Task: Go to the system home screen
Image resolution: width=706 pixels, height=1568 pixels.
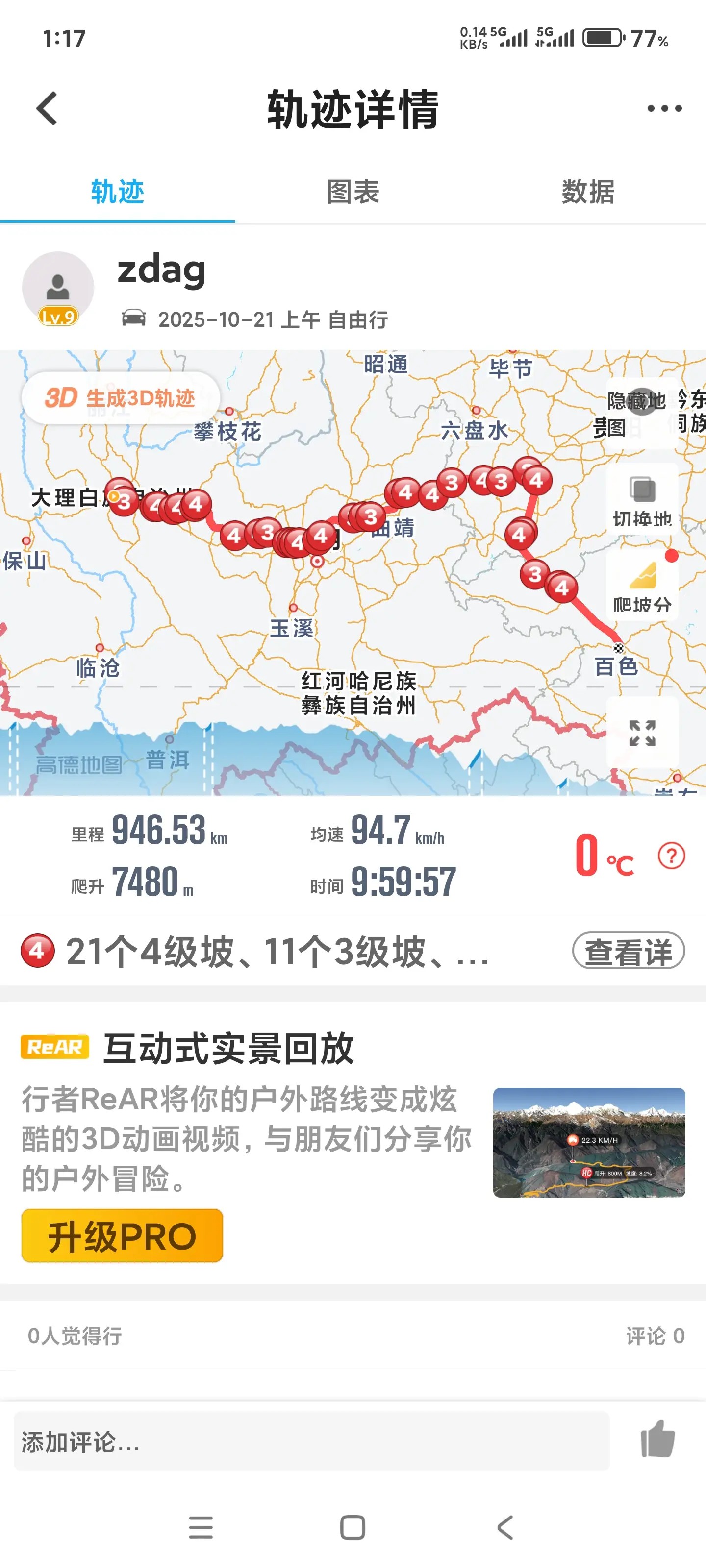Action: point(353,1527)
